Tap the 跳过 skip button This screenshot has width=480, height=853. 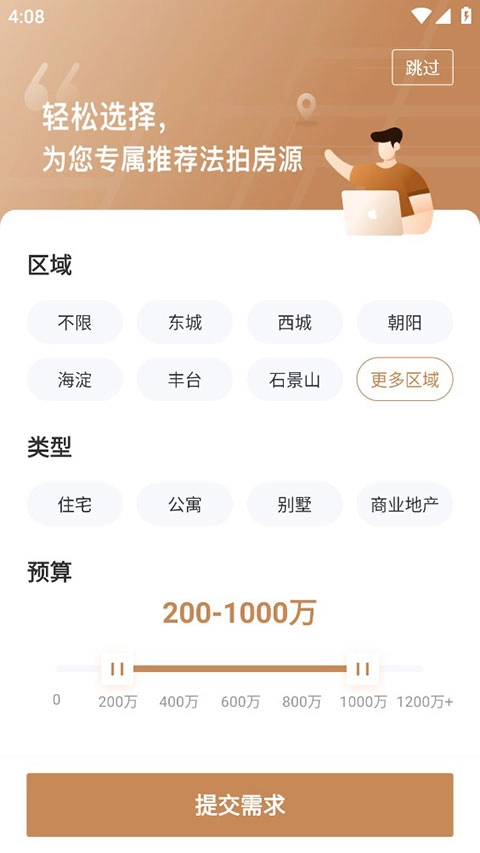click(x=422, y=67)
